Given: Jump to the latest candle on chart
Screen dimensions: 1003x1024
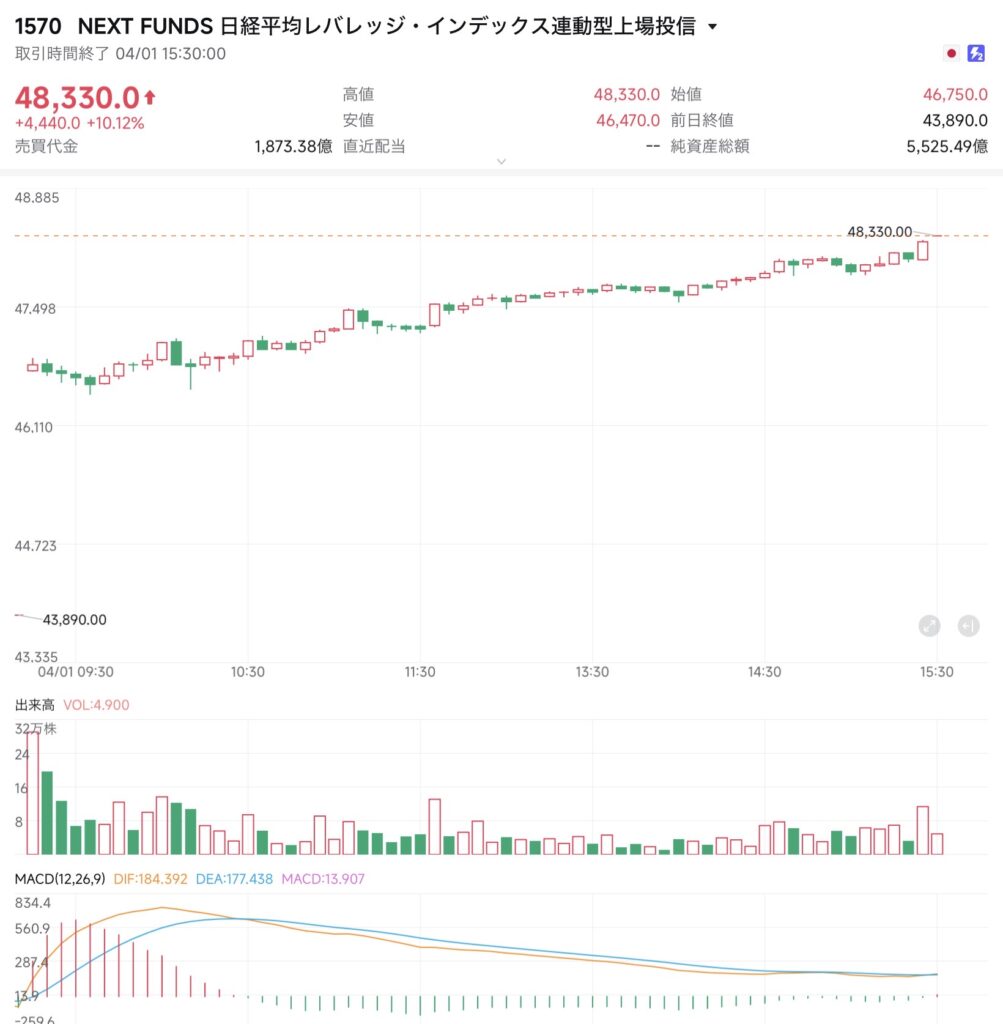Looking at the screenshot, I should [967, 626].
